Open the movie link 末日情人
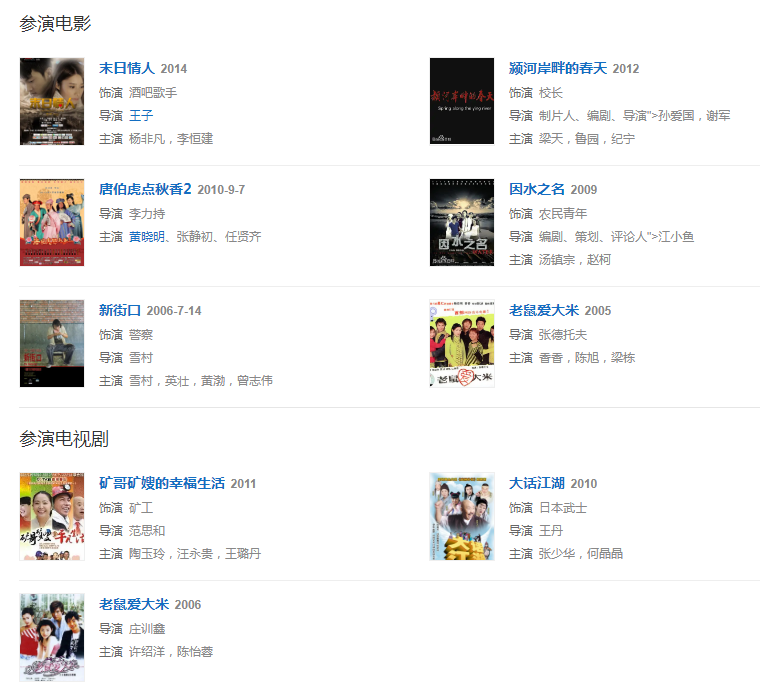Screen dimensions: 760x688 point(126,68)
